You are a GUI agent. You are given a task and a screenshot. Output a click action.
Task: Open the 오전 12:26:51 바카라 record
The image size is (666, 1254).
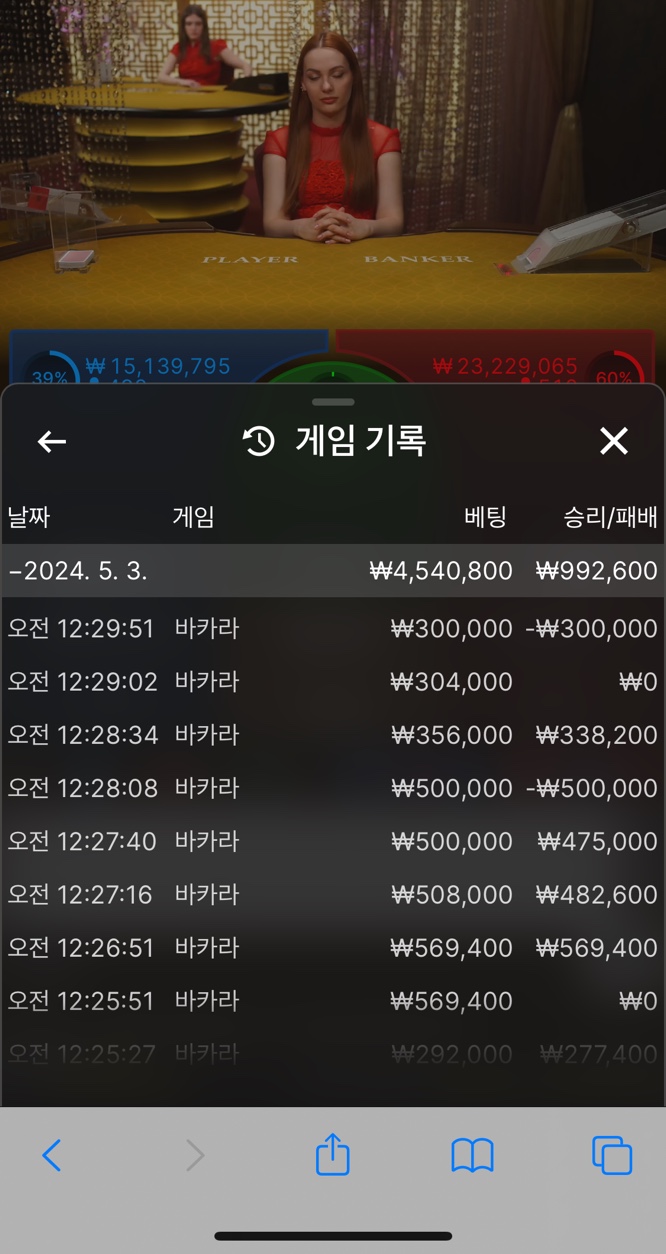point(333,947)
